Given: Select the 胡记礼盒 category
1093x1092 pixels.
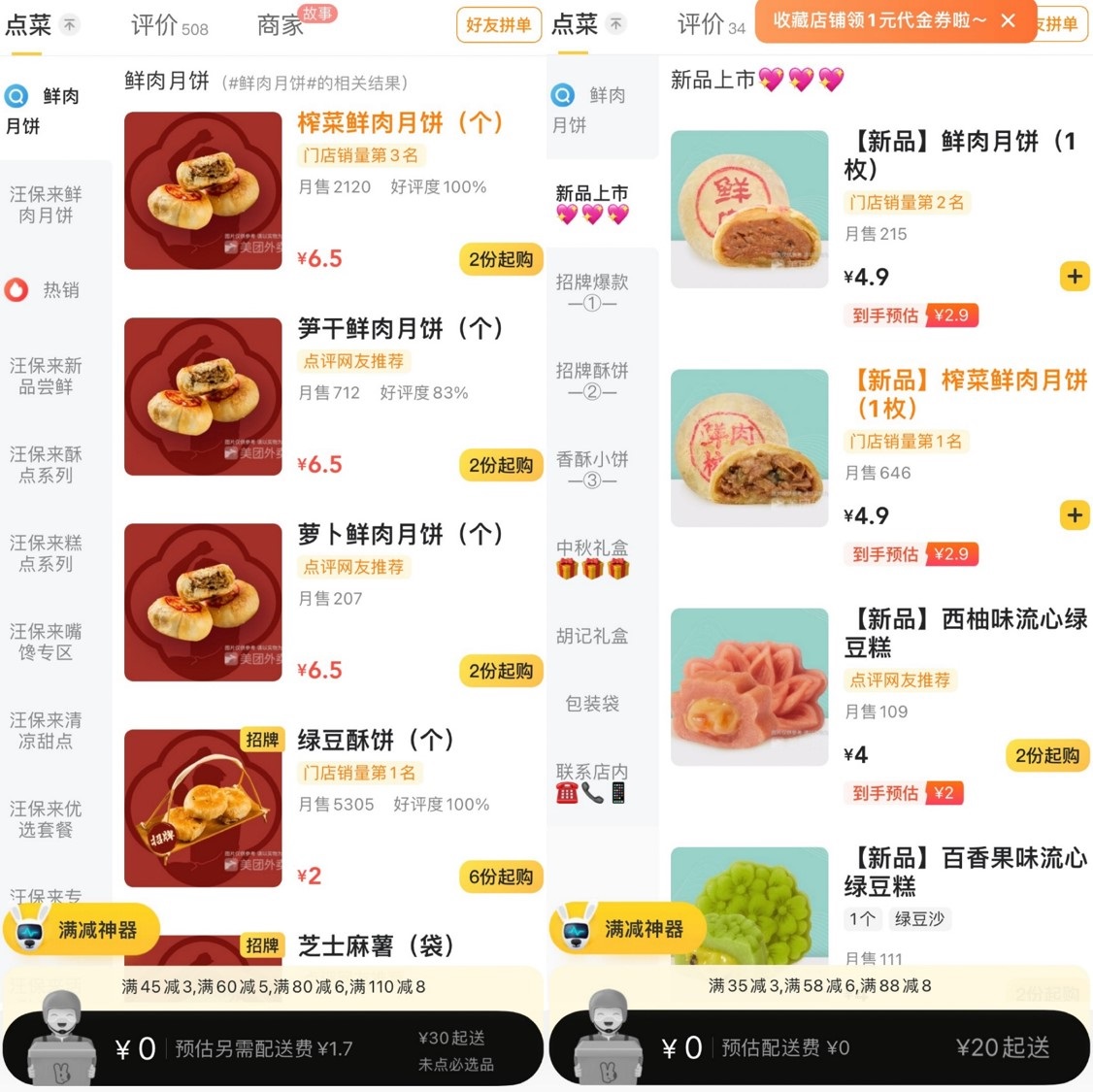Looking at the screenshot, I should pyautogui.click(x=592, y=637).
